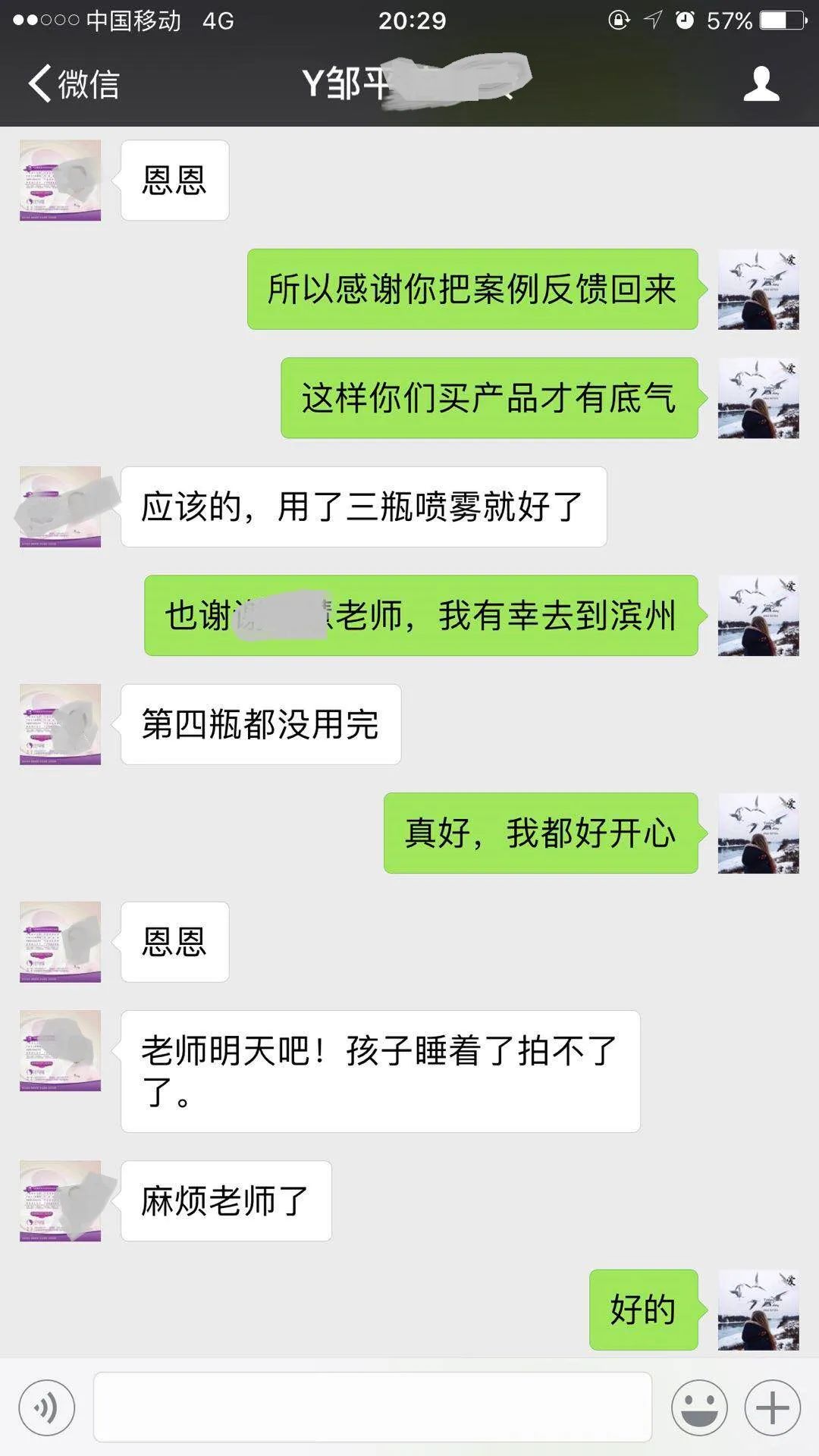Image resolution: width=819 pixels, height=1456 pixels.
Task: Open the chat info profile icon
Action: pos(761,83)
